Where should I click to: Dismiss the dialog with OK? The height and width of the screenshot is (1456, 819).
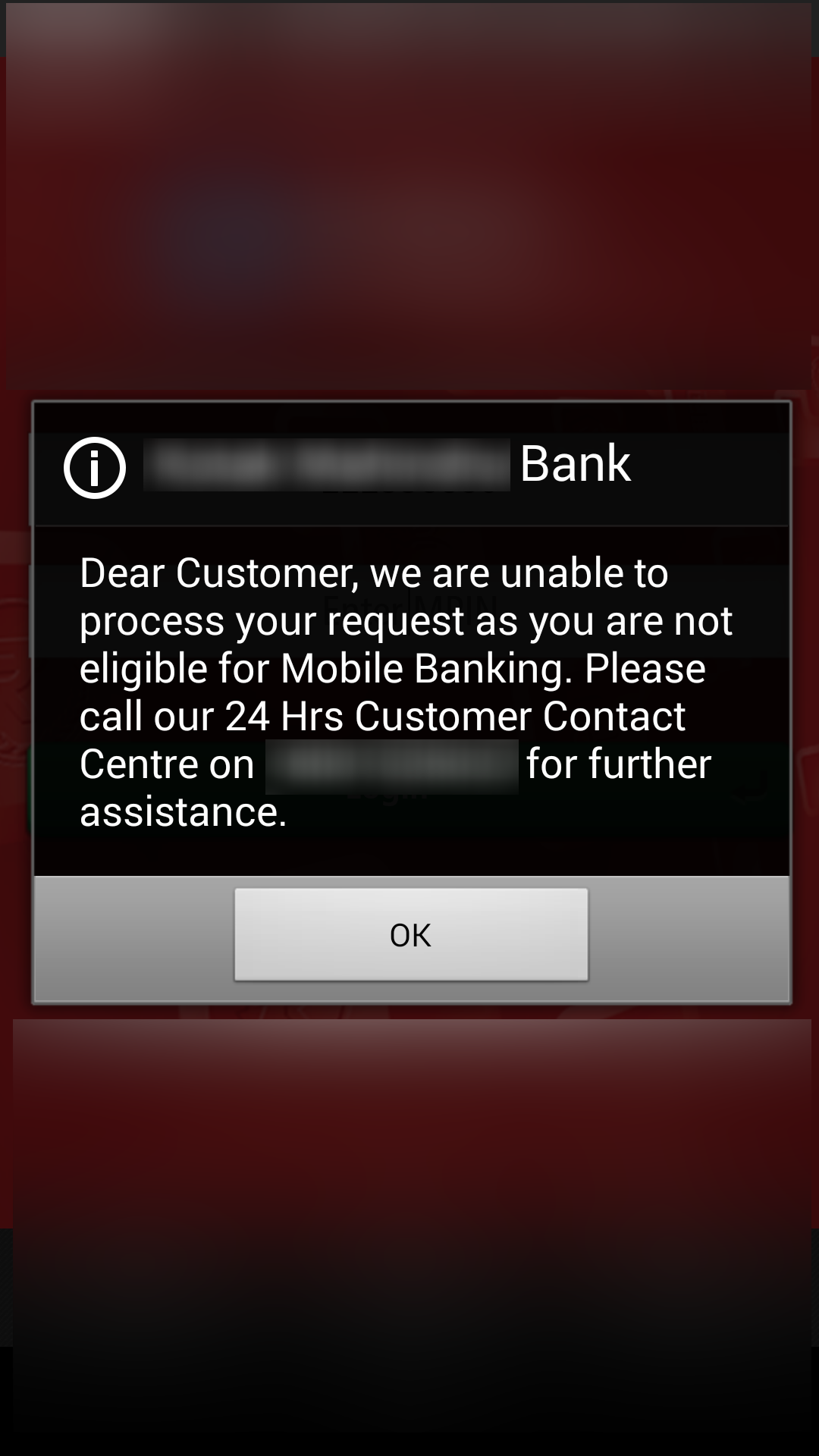point(411,934)
